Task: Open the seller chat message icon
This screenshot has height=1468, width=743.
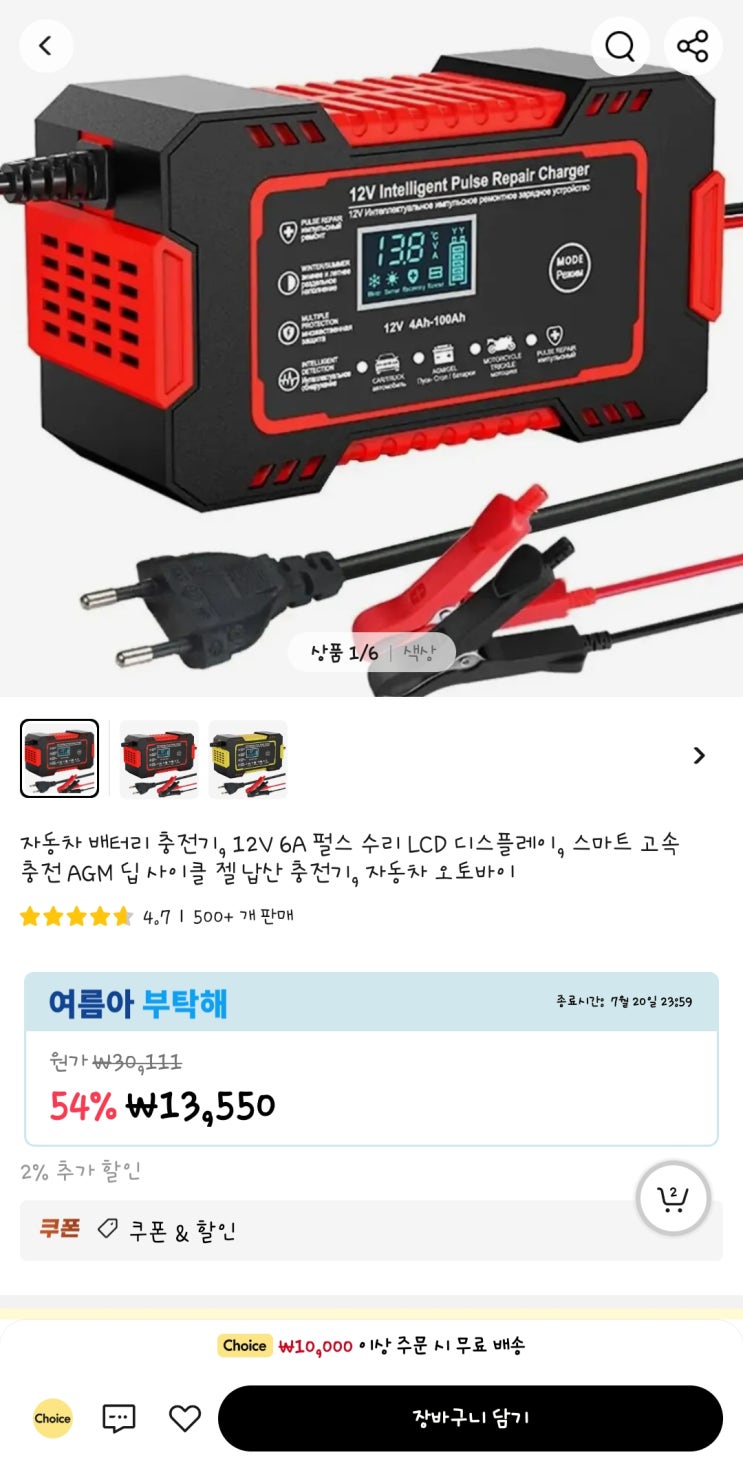Action: tap(119, 1418)
